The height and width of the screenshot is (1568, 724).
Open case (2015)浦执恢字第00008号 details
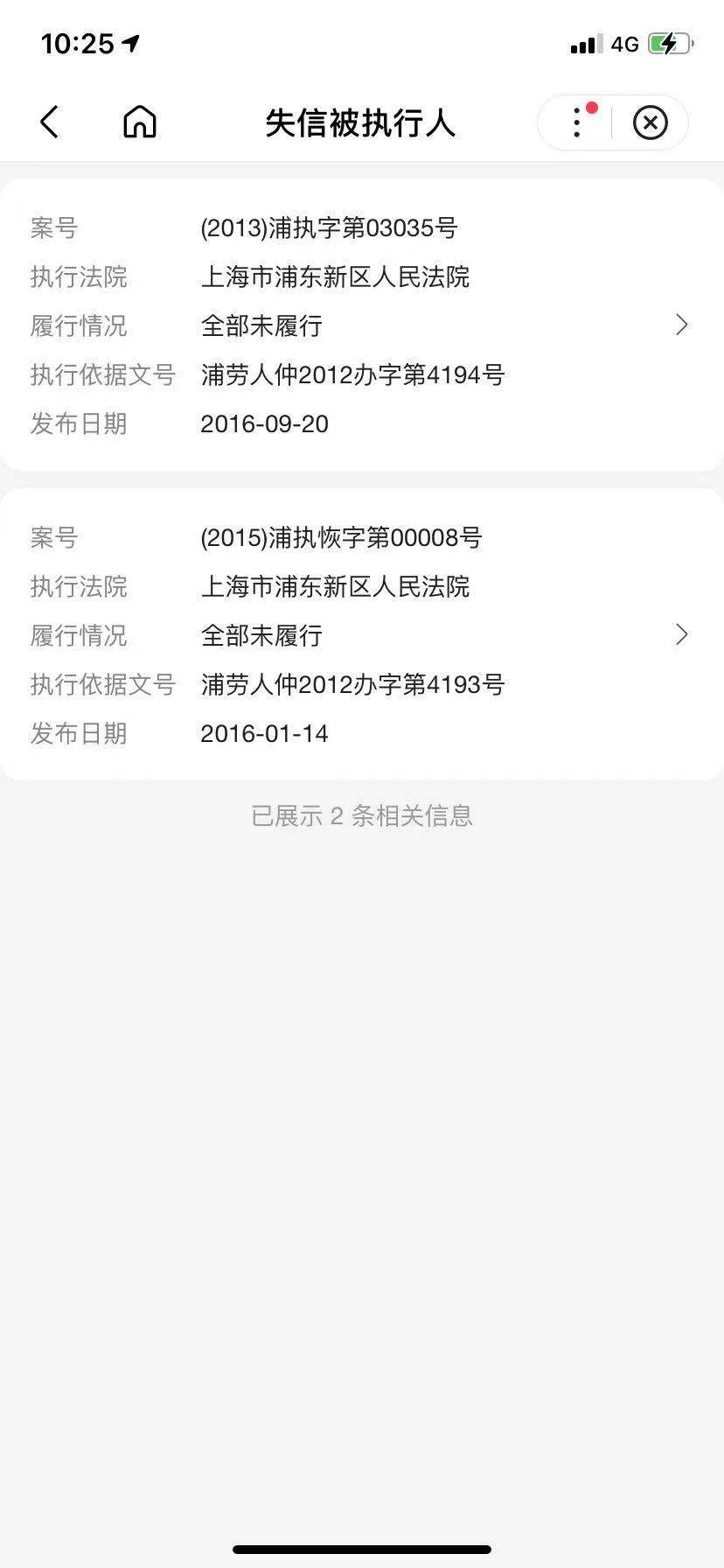coord(362,635)
